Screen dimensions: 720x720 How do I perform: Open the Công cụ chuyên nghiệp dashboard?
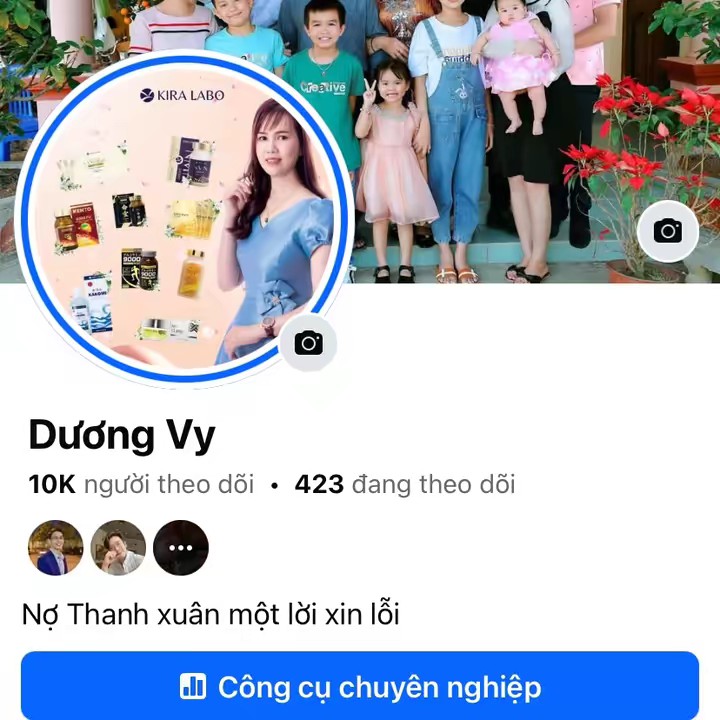tap(360, 687)
